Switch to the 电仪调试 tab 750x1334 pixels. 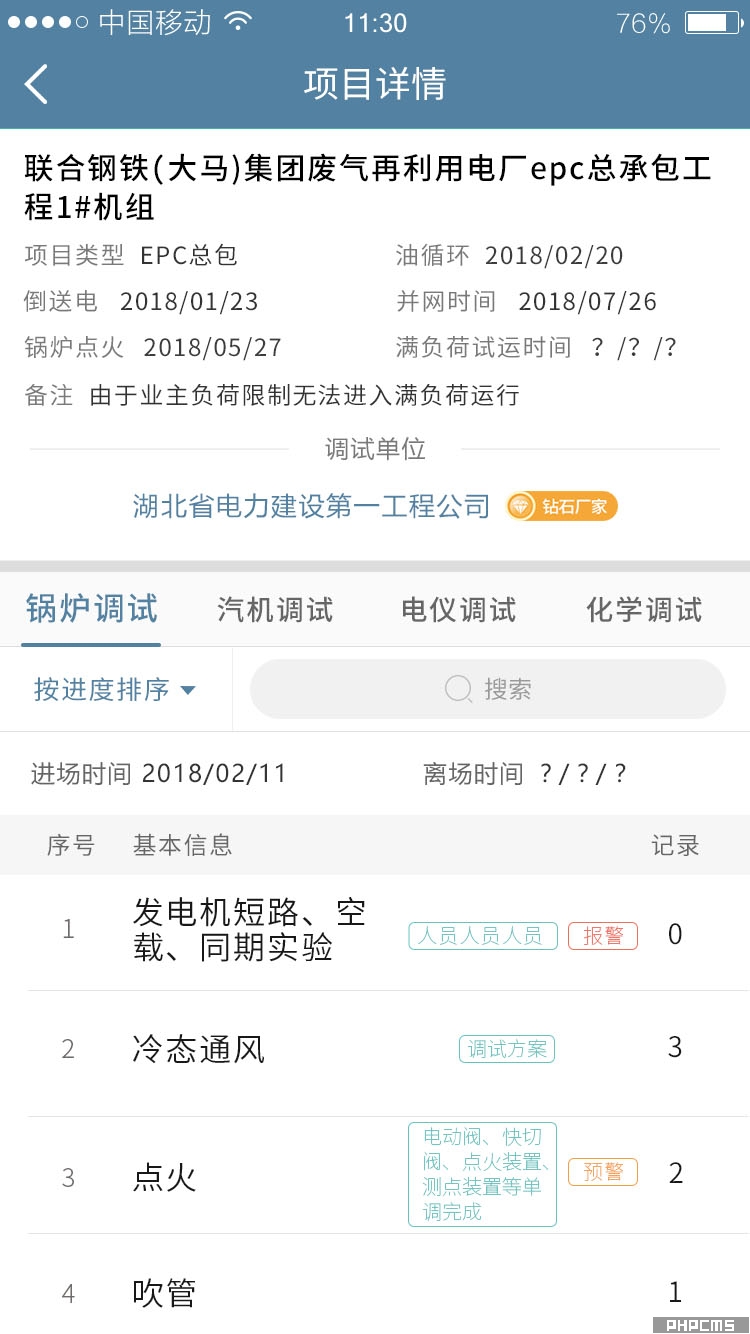click(x=459, y=609)
